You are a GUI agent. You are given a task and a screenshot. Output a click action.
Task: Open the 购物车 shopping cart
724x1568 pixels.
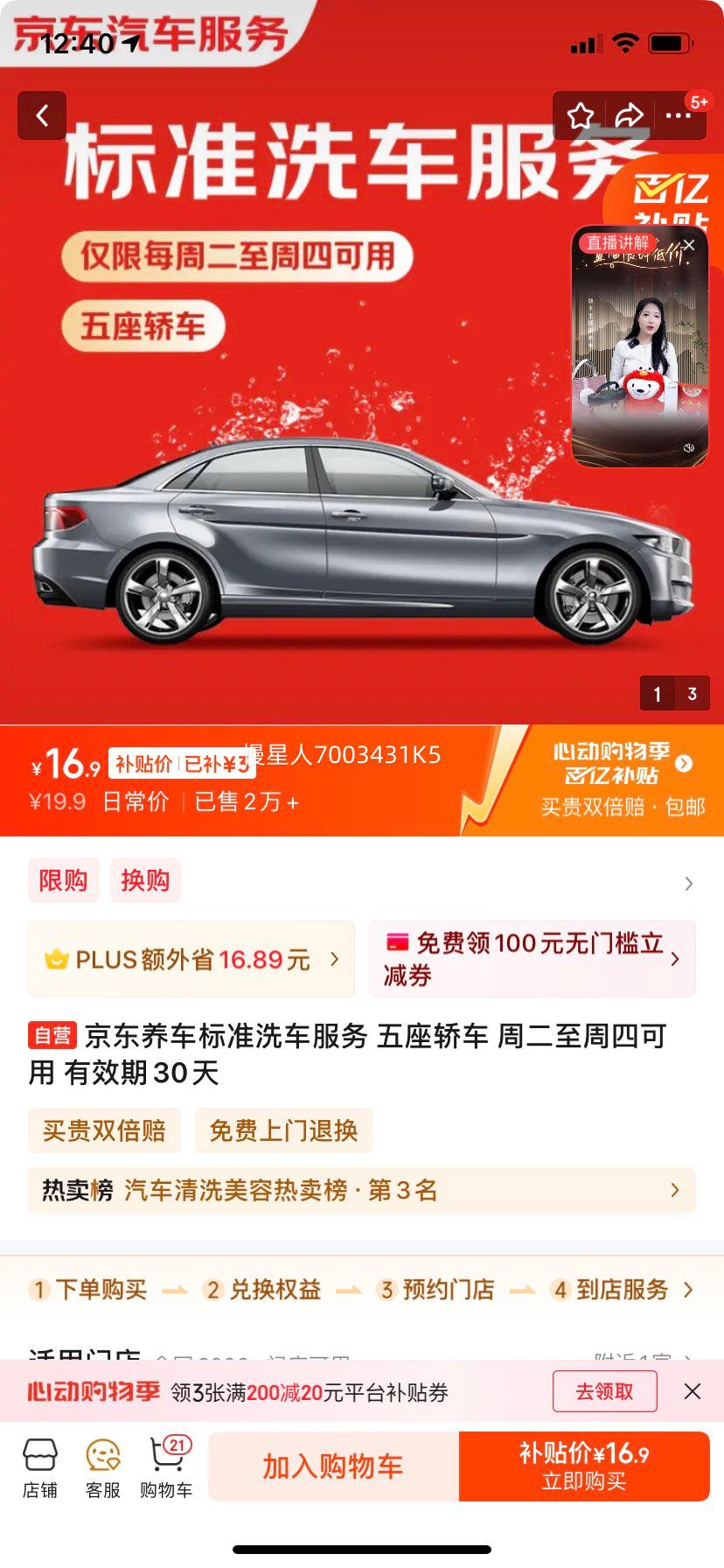(166, 1467)
